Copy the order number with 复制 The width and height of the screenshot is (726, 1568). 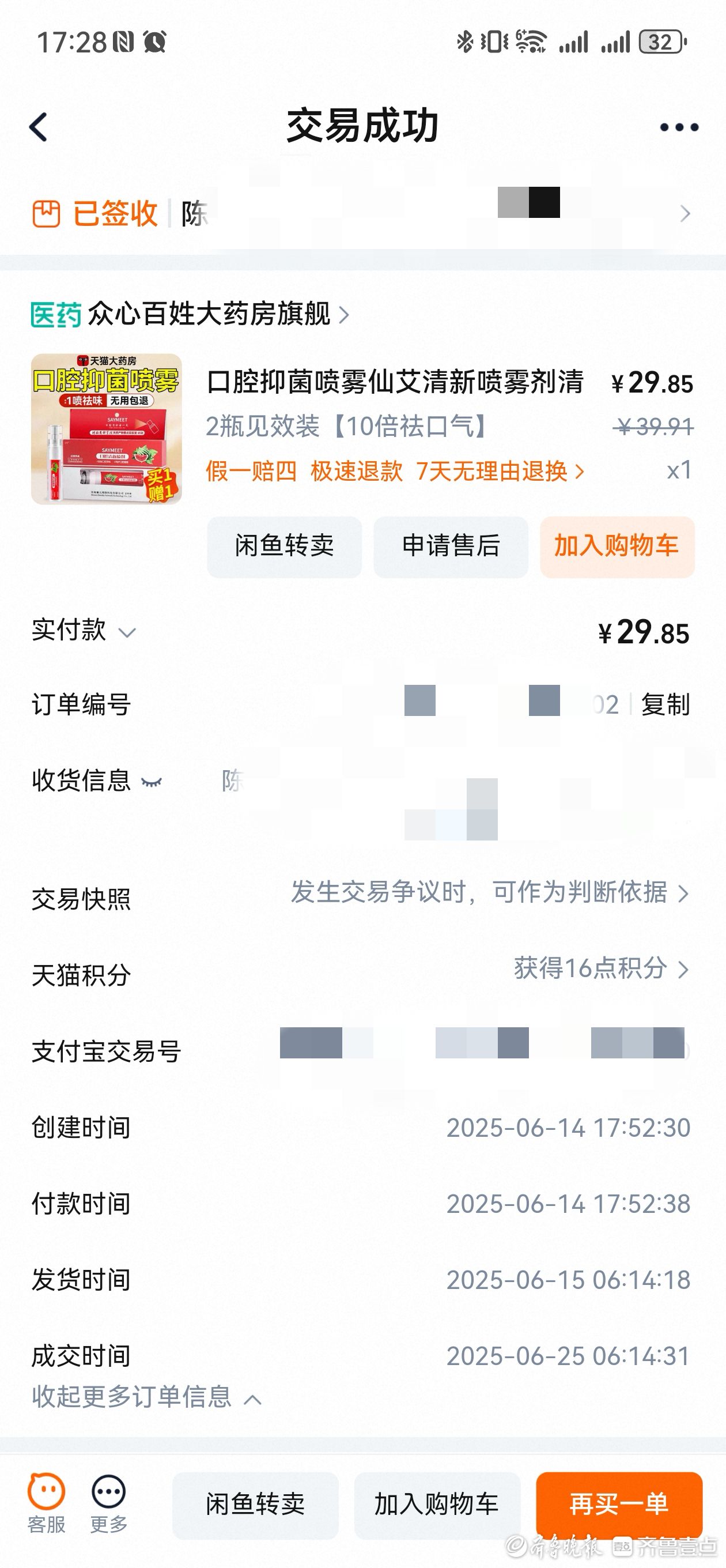665,705
